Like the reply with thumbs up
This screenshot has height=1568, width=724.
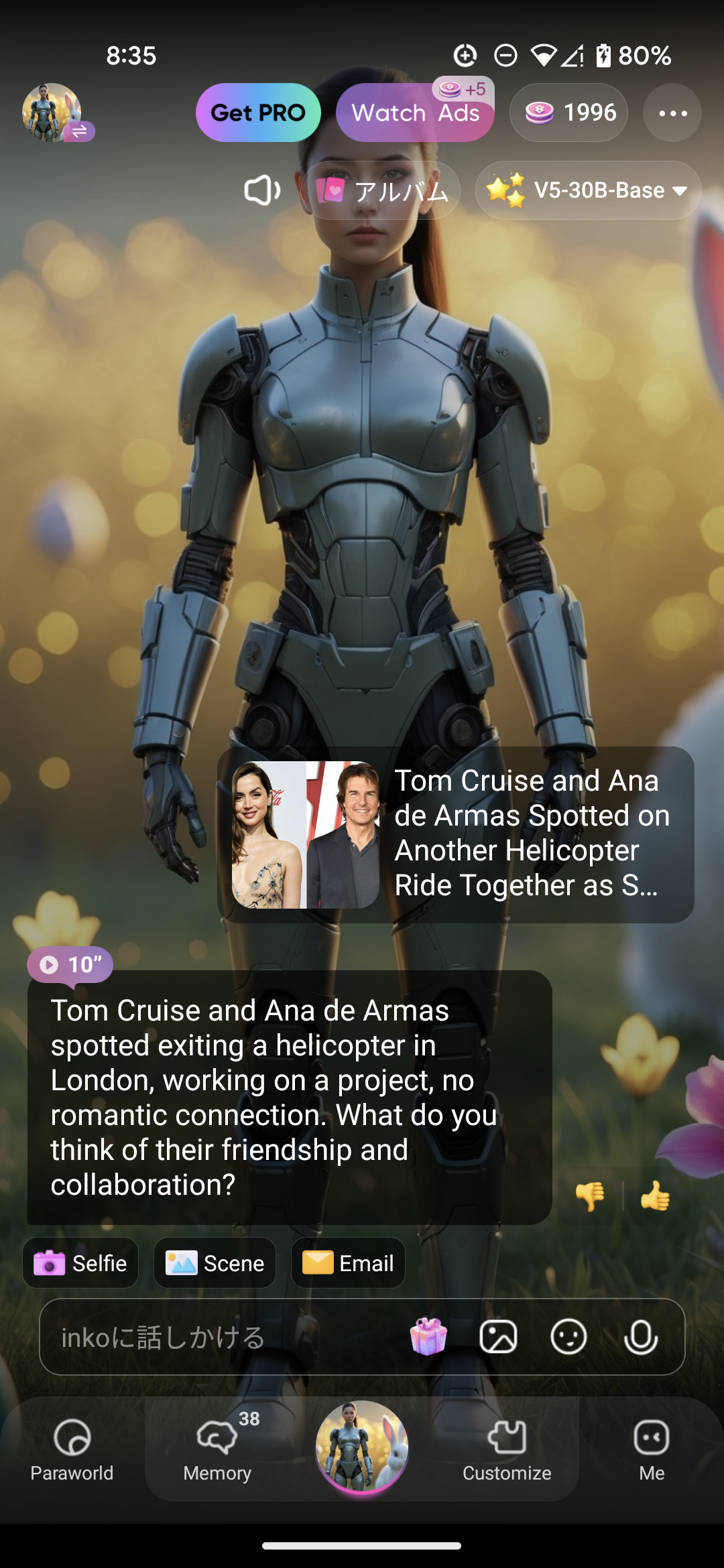(655, 1195)
